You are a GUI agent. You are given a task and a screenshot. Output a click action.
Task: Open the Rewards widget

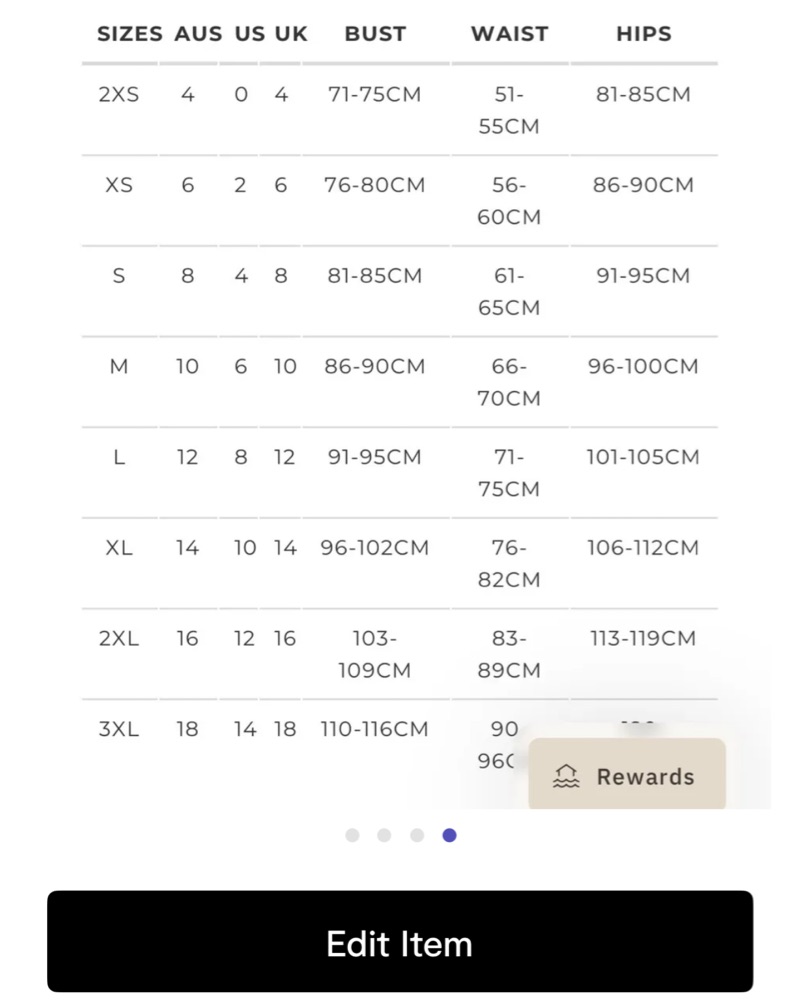pos(627,774)
